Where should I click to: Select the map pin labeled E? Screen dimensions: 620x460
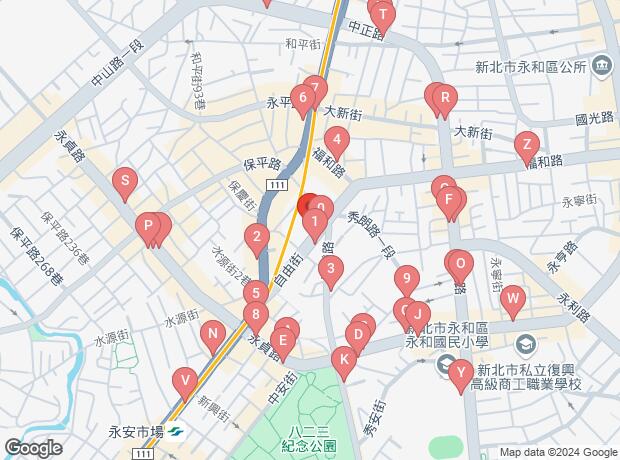(x=283, y=344)
